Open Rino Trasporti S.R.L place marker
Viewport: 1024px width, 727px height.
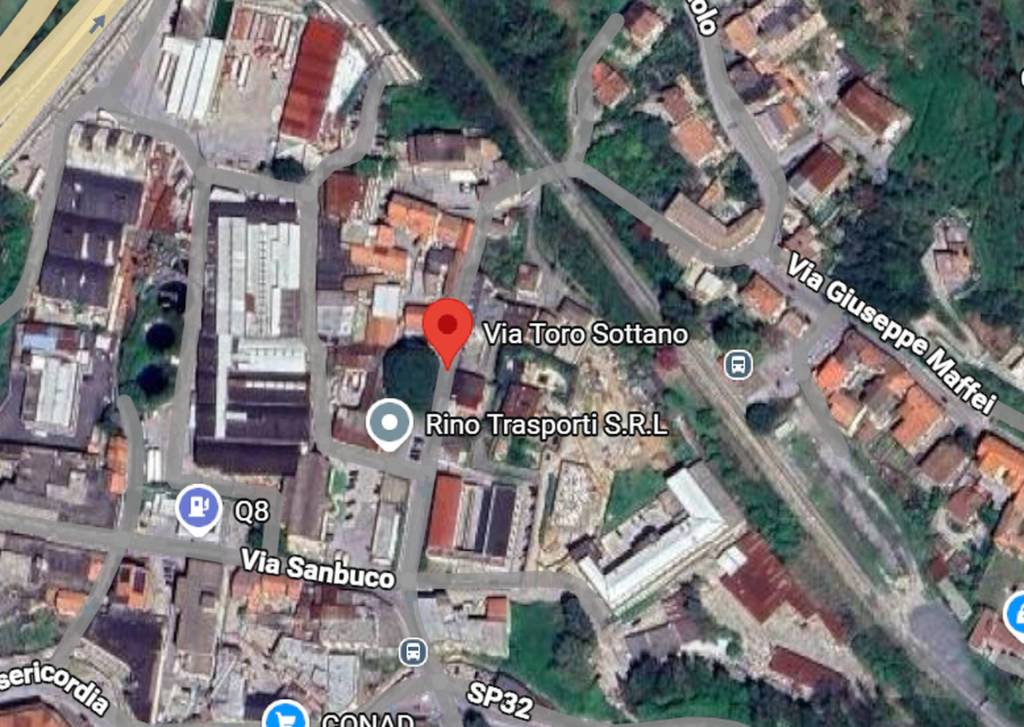pos(389,422)
